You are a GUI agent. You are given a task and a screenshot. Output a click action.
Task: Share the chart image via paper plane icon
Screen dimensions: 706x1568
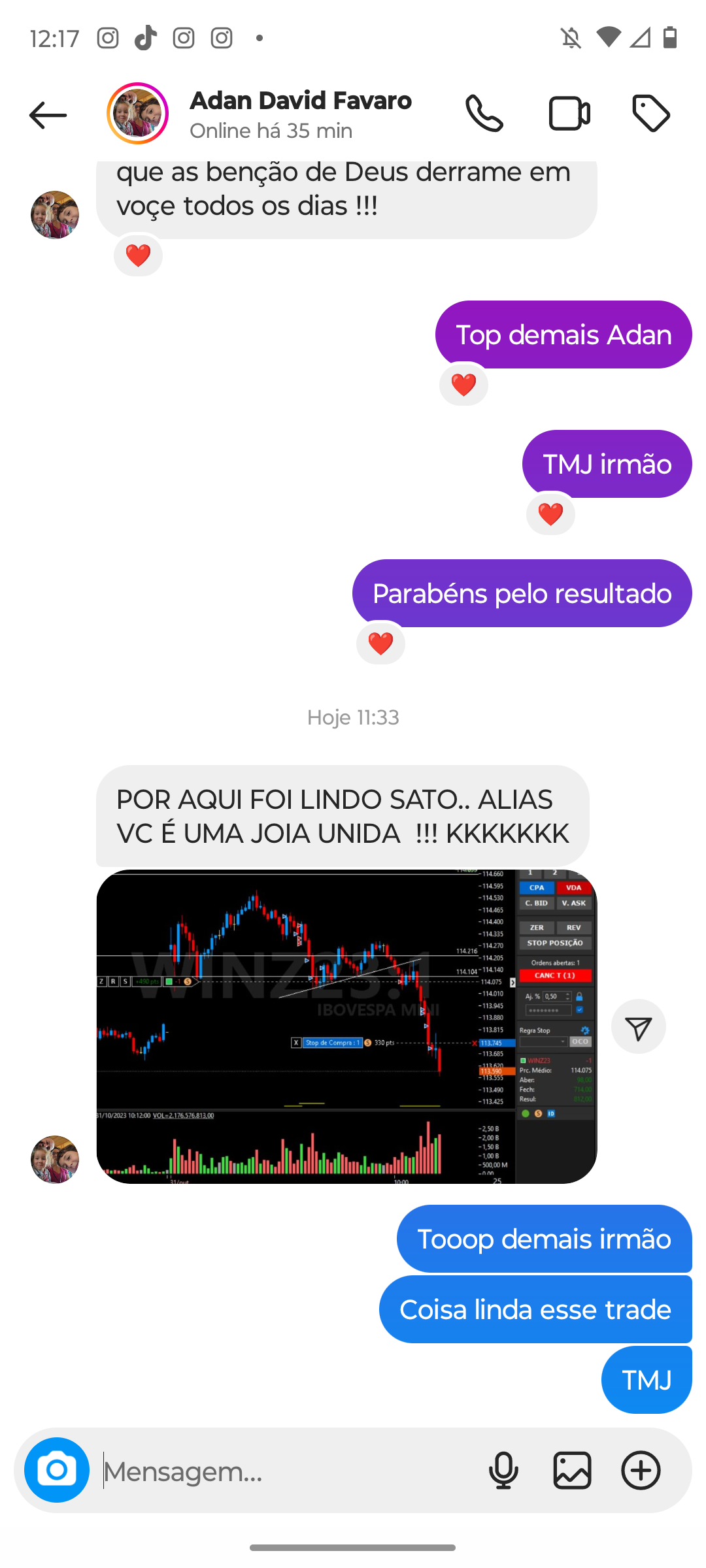(x=639, y=1026)
